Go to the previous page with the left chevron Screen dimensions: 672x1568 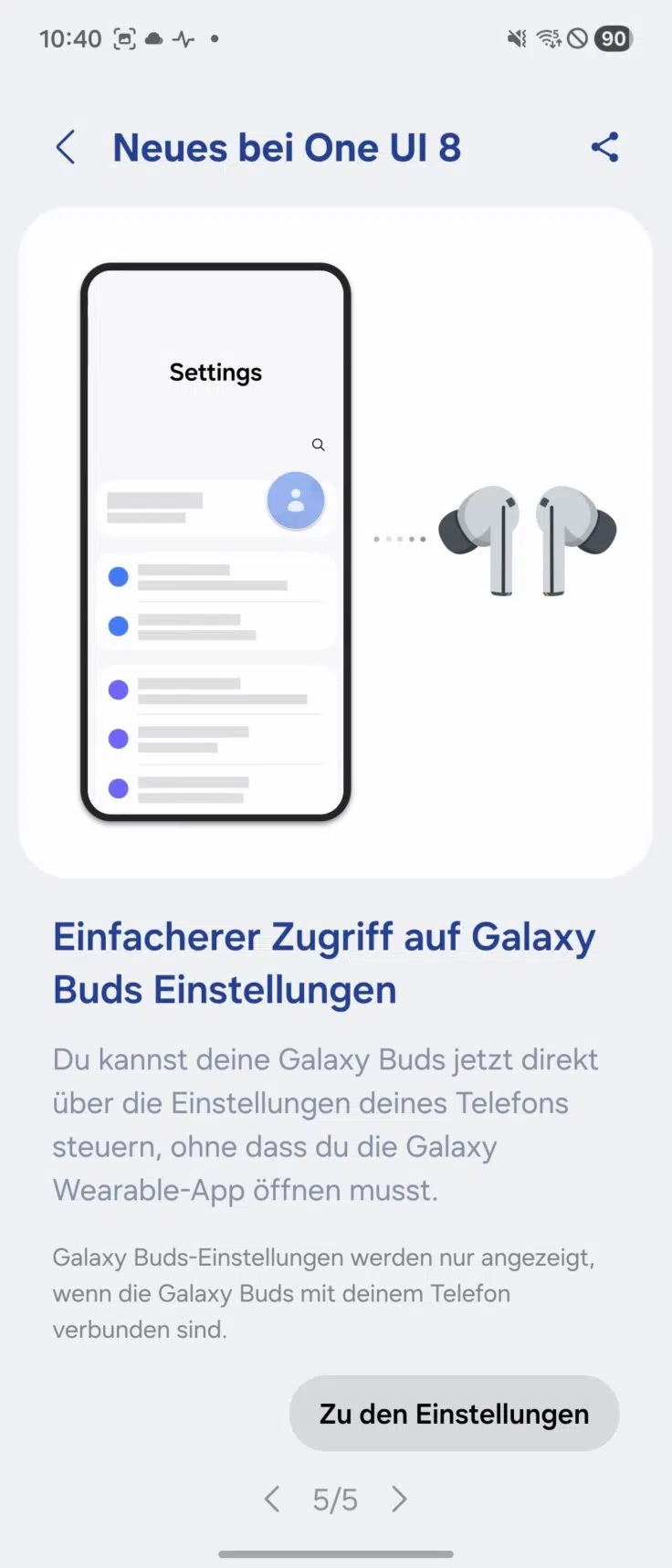click(271, 1499)
